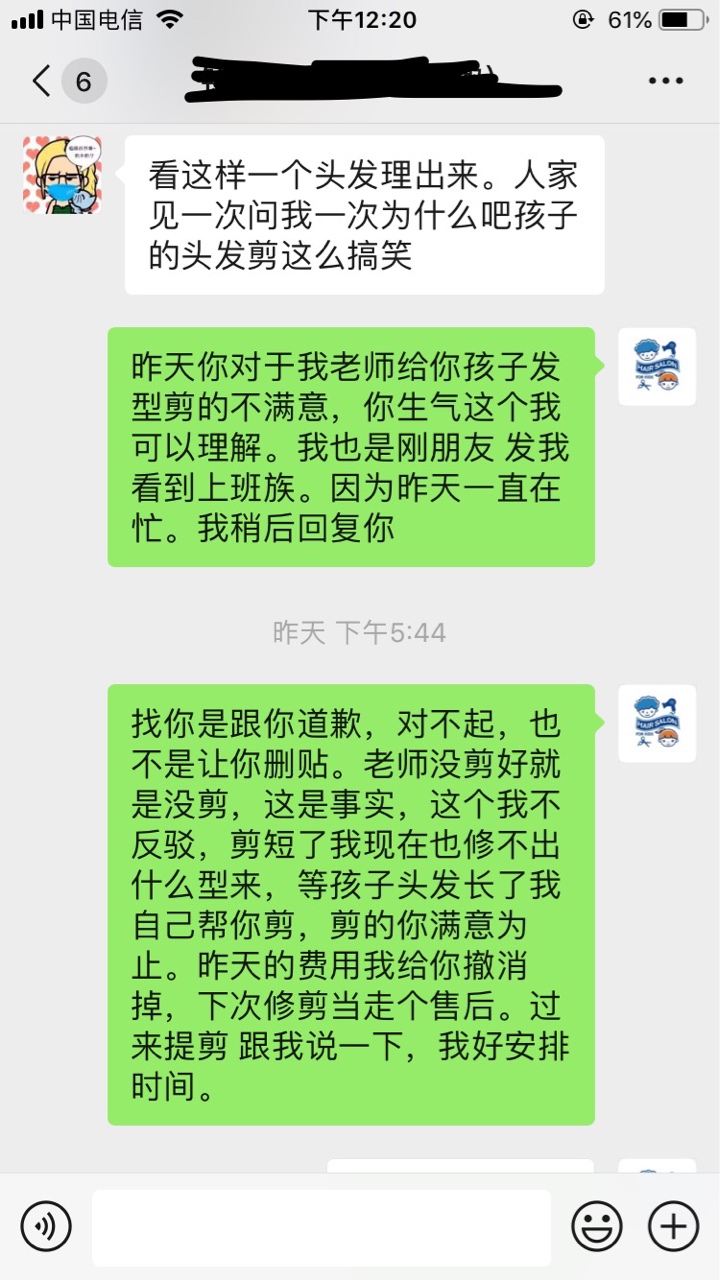Open the chat's three-dot options menu
720x1280 pixels.
665,81
